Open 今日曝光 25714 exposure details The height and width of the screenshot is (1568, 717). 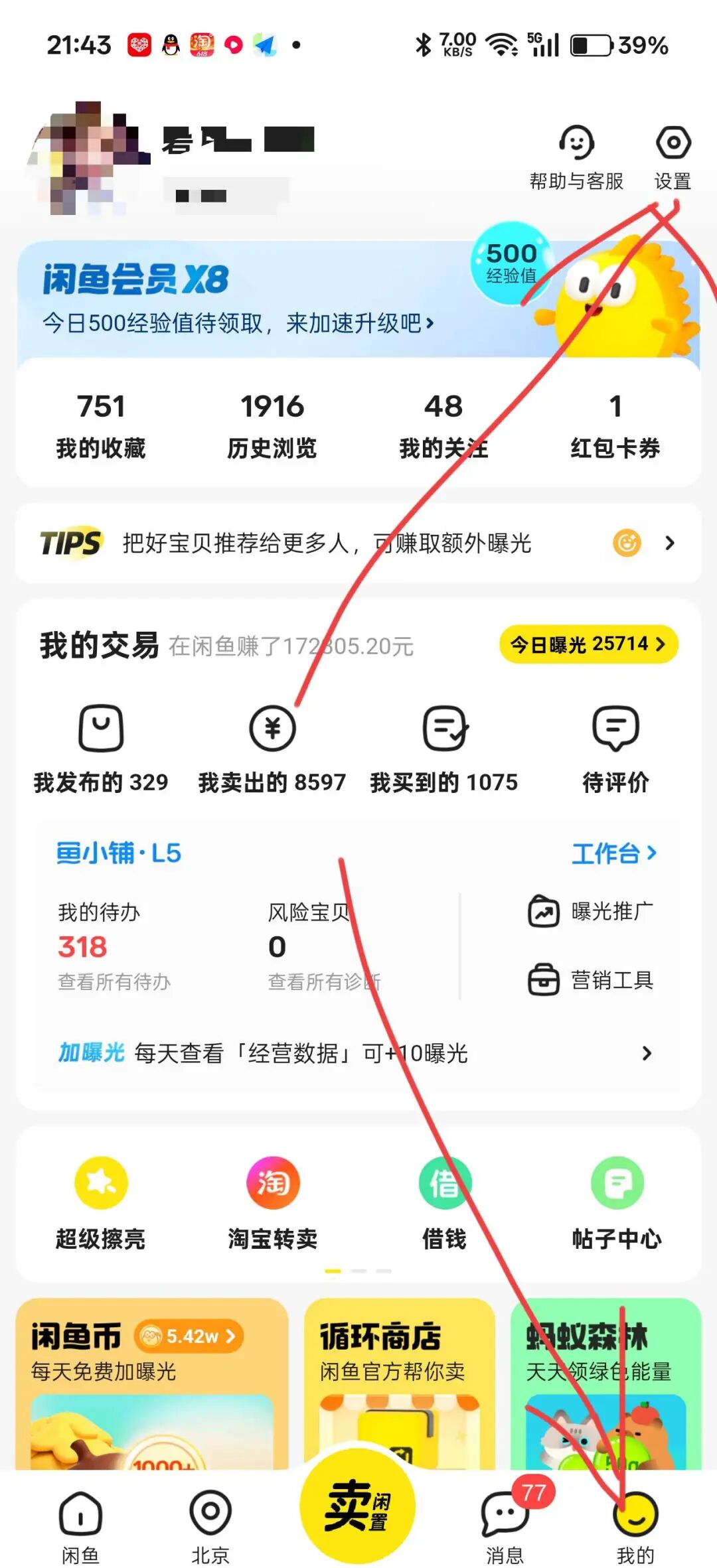[587, 643]
